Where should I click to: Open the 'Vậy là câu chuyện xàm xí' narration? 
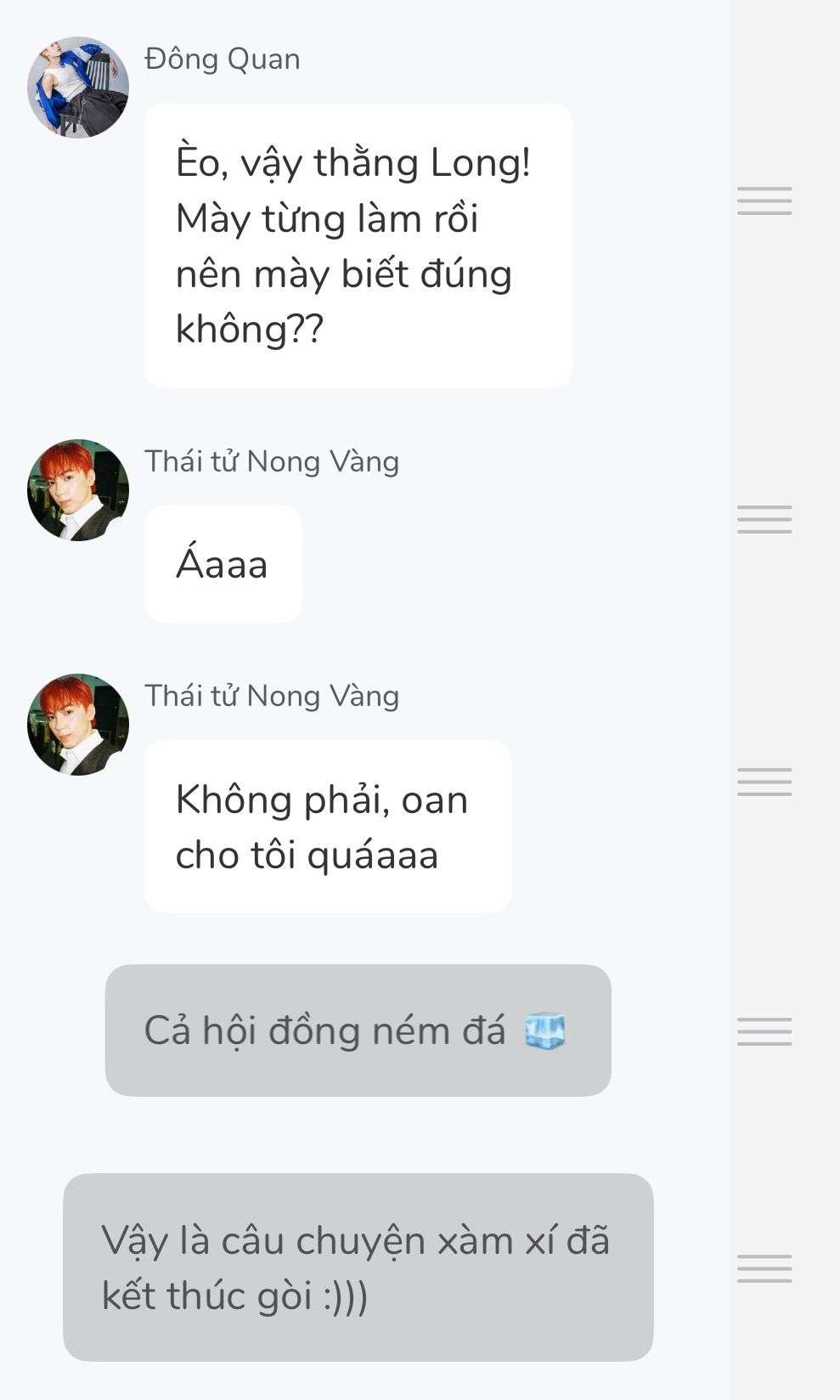pos(358,1267)
